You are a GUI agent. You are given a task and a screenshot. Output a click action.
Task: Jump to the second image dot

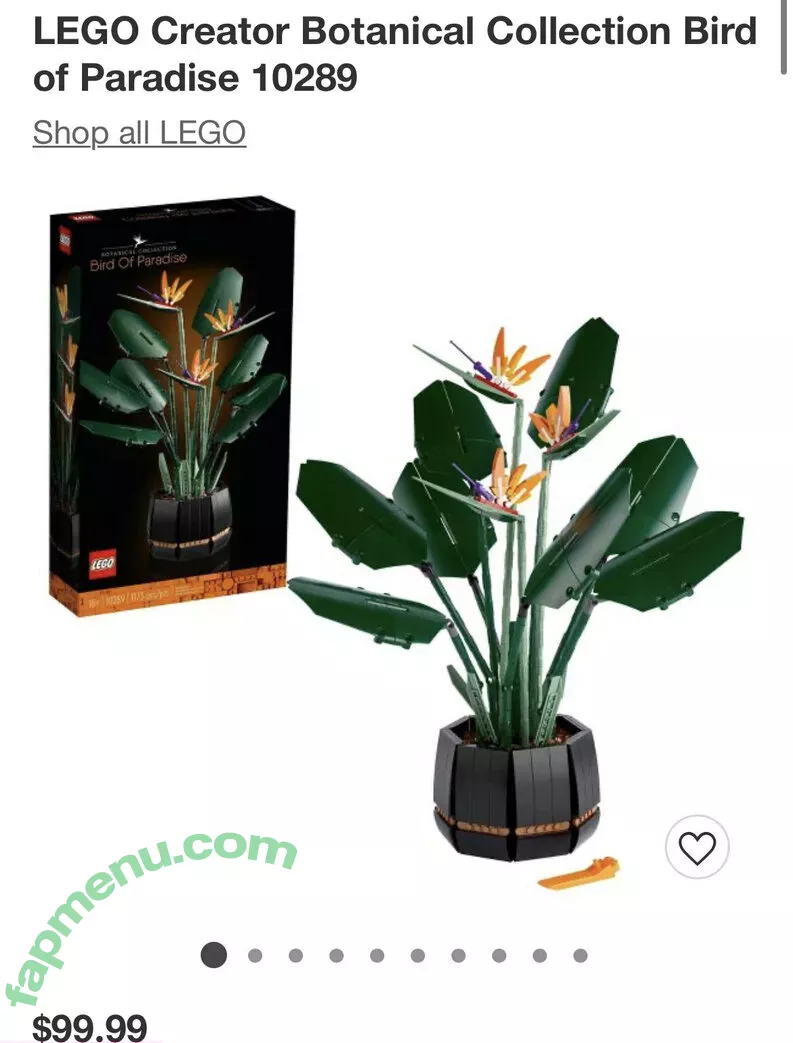click(x=255, y=955)
